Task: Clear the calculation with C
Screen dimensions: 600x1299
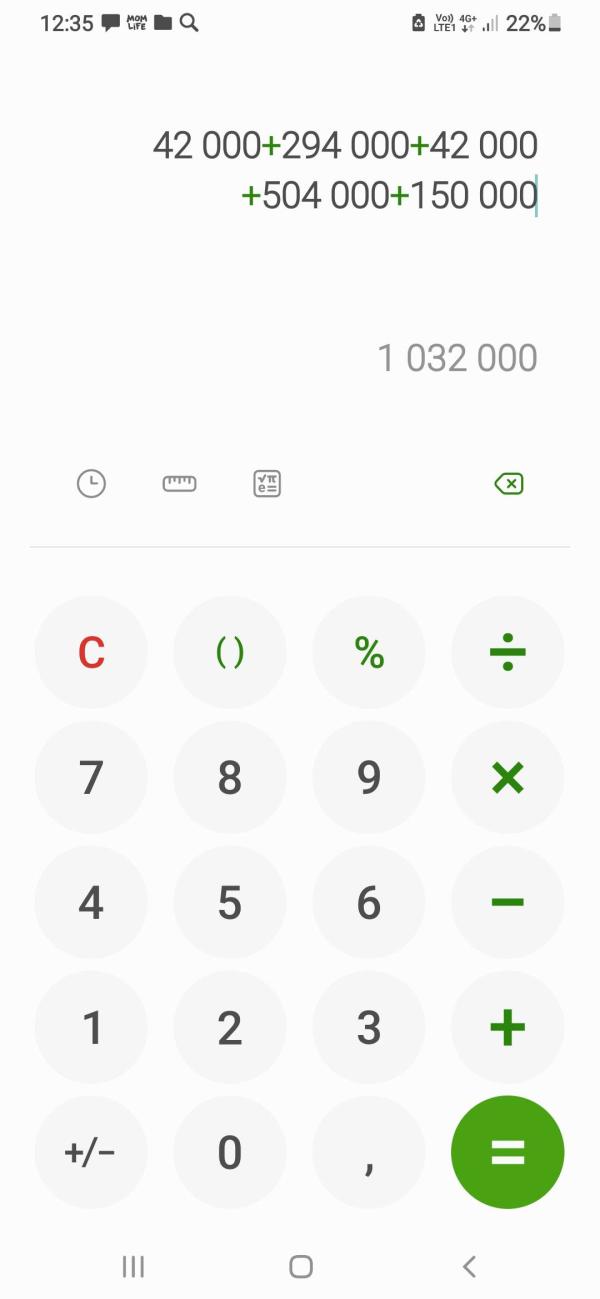Action: click(x=91, y=652)
